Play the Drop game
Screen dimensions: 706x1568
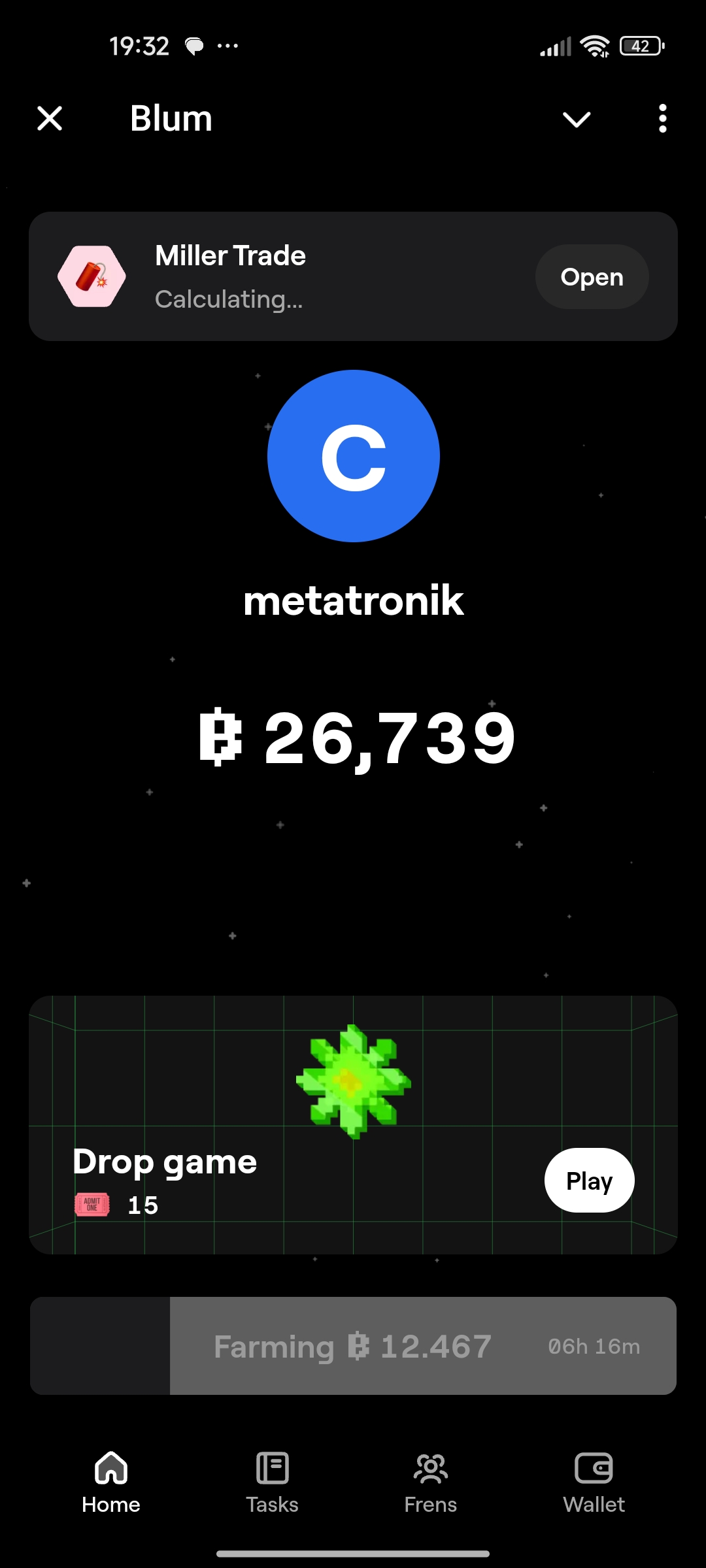[x=589, y=1181]
